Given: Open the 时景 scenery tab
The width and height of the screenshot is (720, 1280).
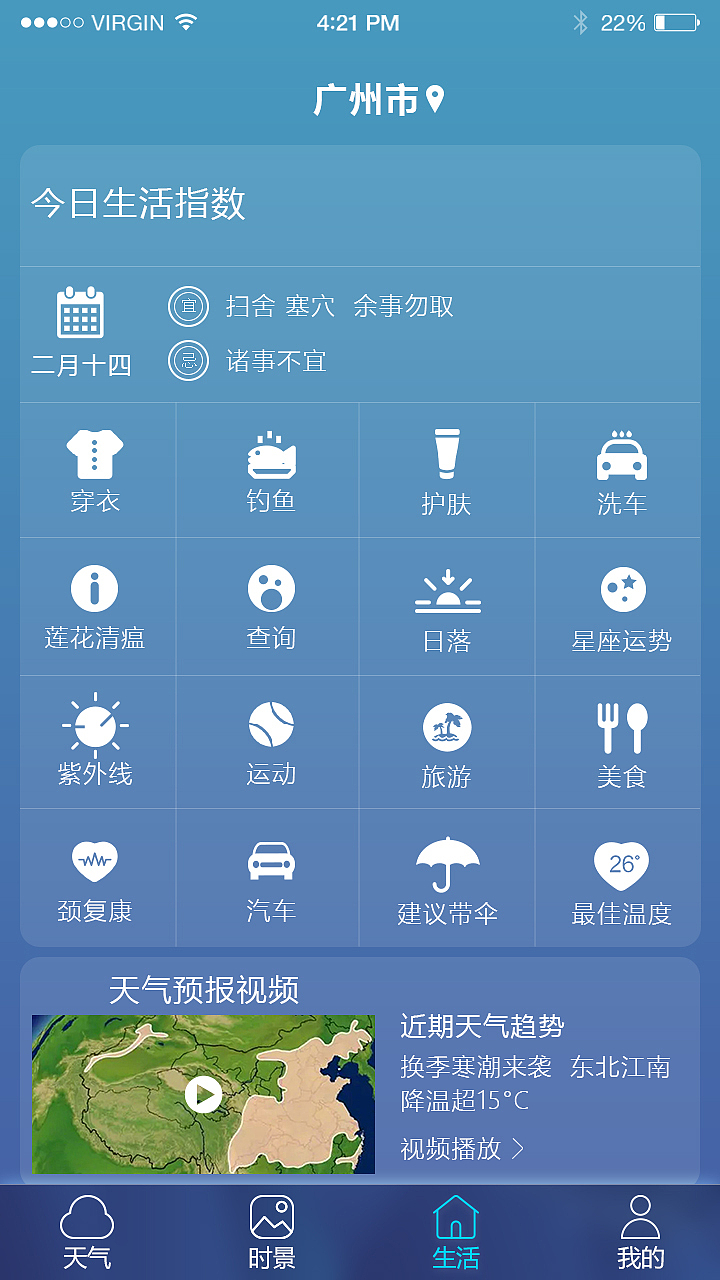Looking at the screenshot, I should click(x=270, y=1230).
